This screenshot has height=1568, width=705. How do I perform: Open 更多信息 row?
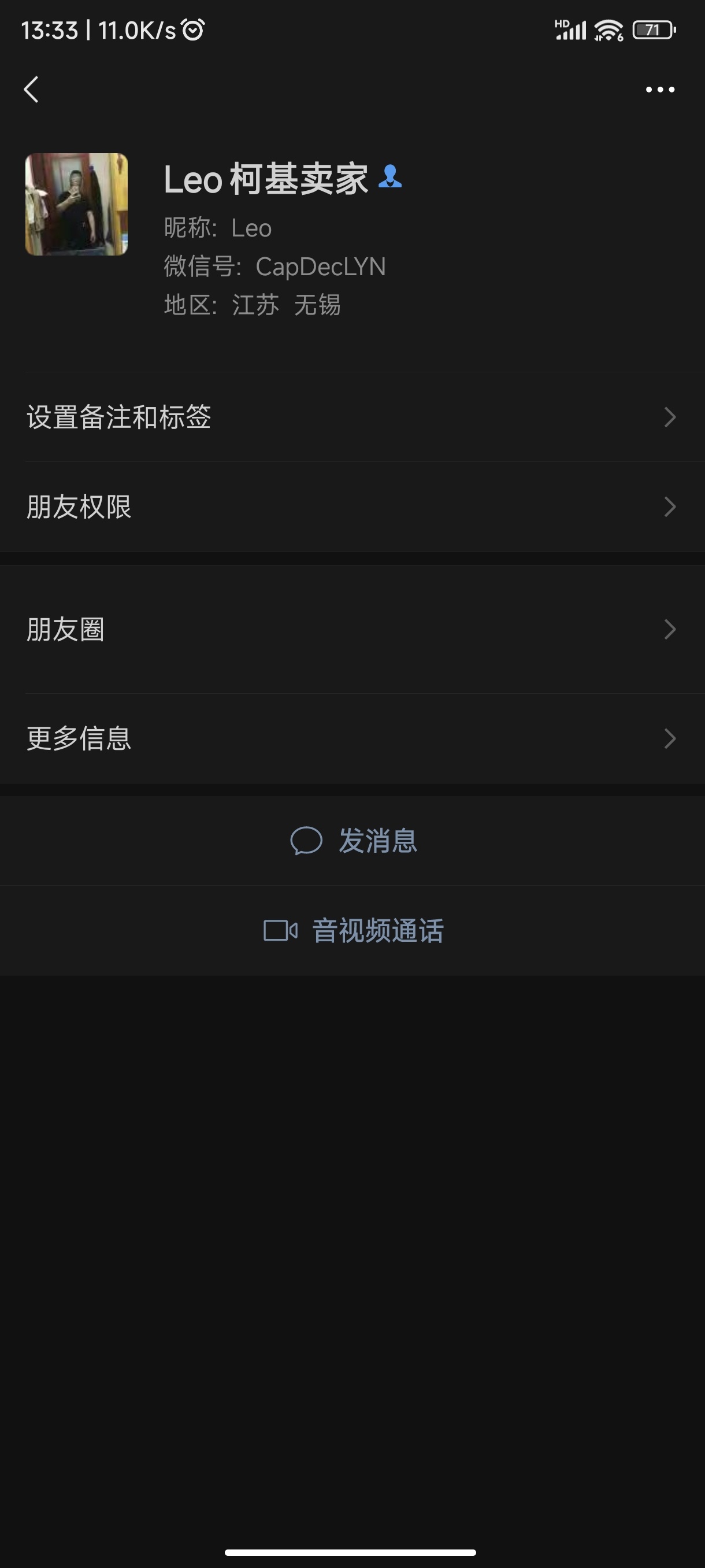[x=352, y=738]
